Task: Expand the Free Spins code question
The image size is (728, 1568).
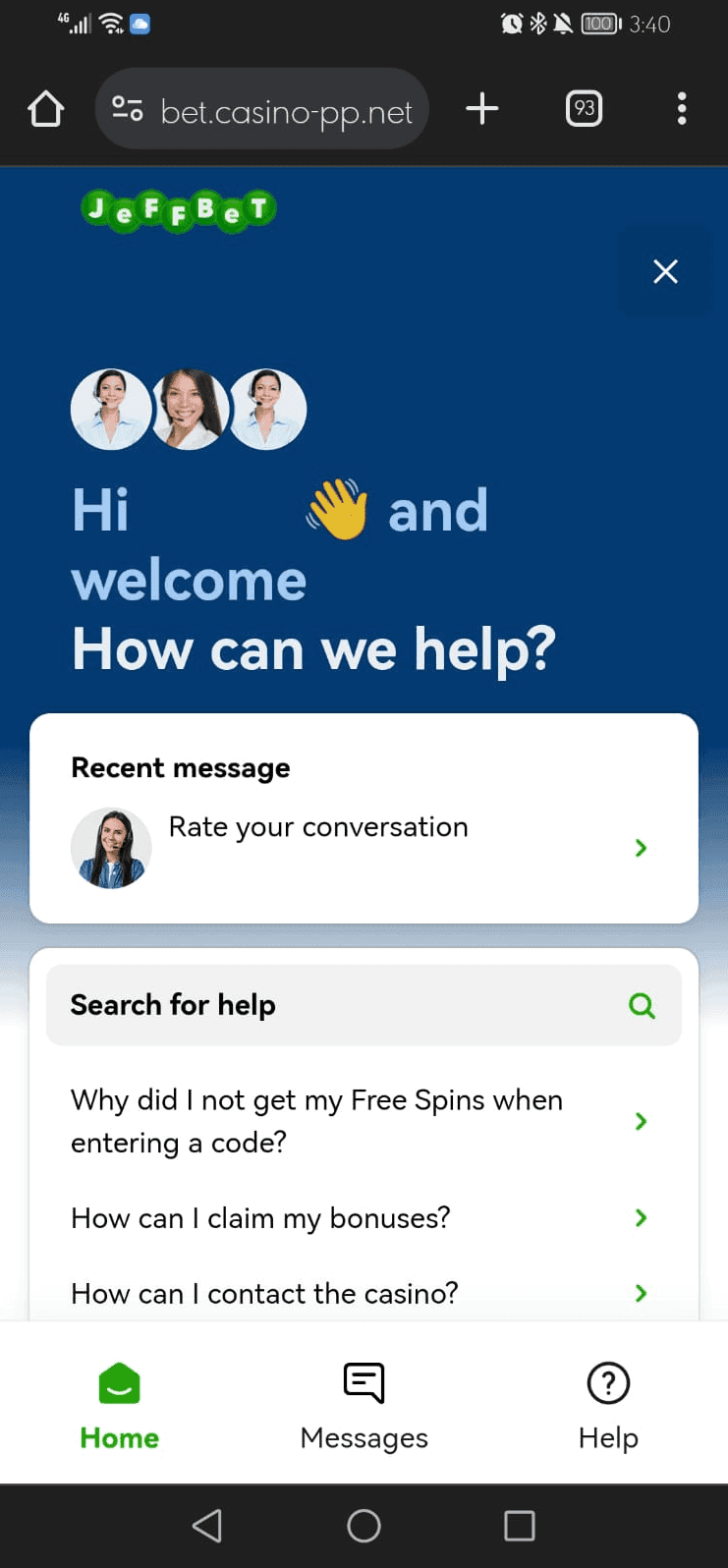Action: click(640, 1120)
